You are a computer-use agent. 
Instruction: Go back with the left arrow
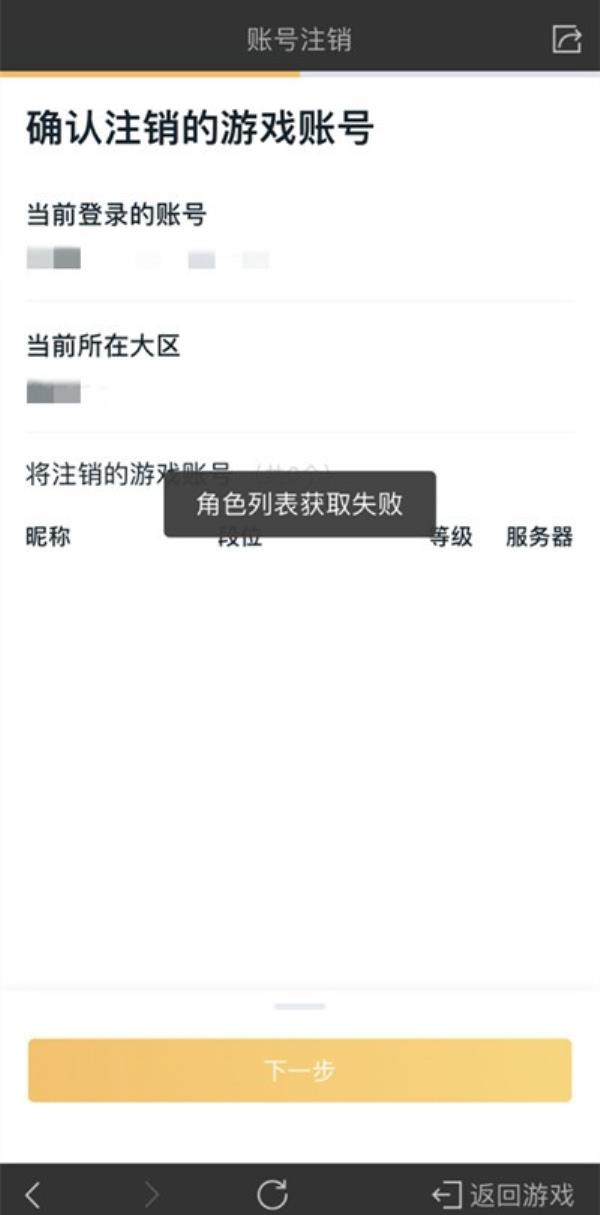(33, 1194)
